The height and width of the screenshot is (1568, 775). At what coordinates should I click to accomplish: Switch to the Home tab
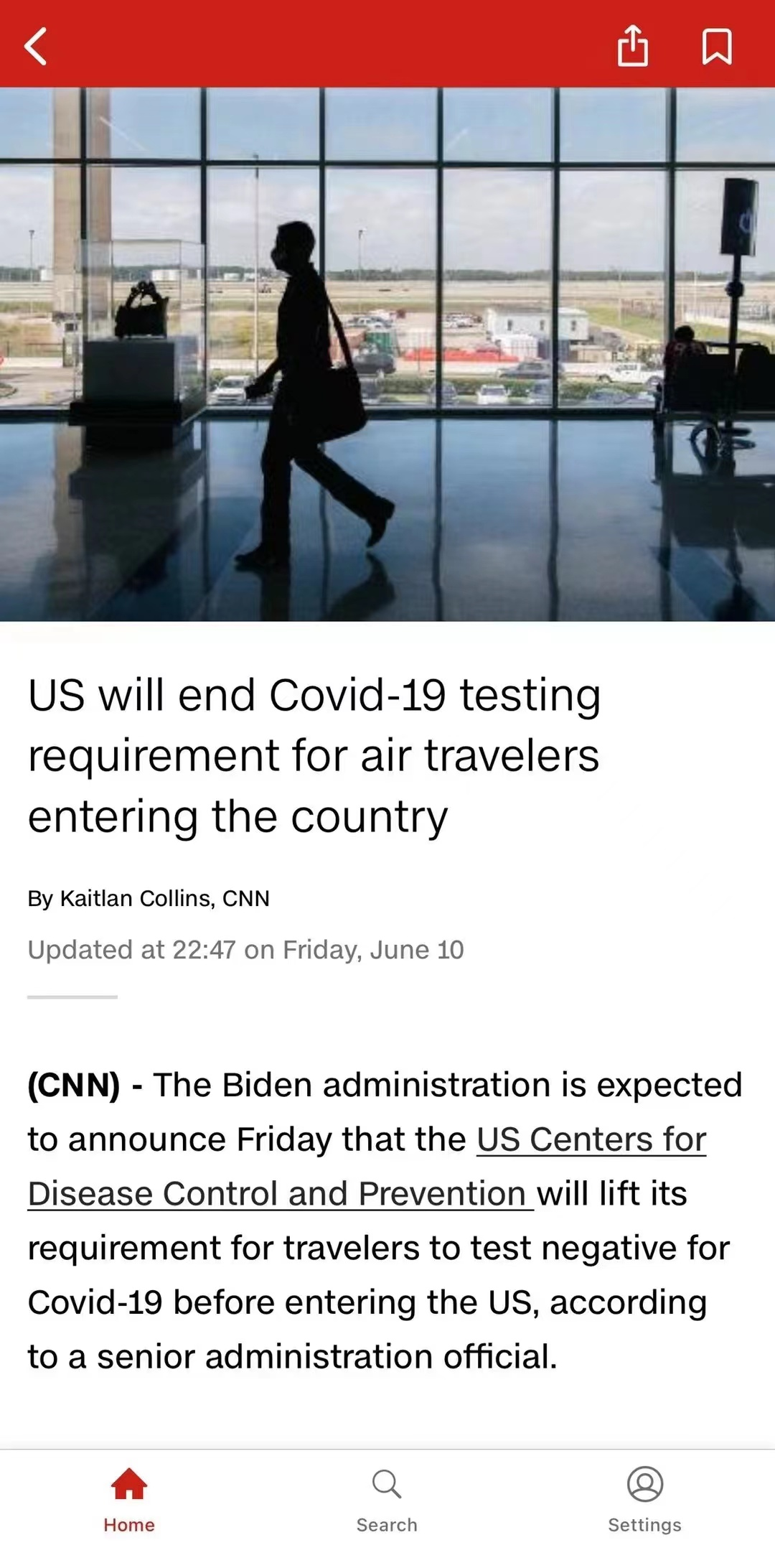[129, 1500]
